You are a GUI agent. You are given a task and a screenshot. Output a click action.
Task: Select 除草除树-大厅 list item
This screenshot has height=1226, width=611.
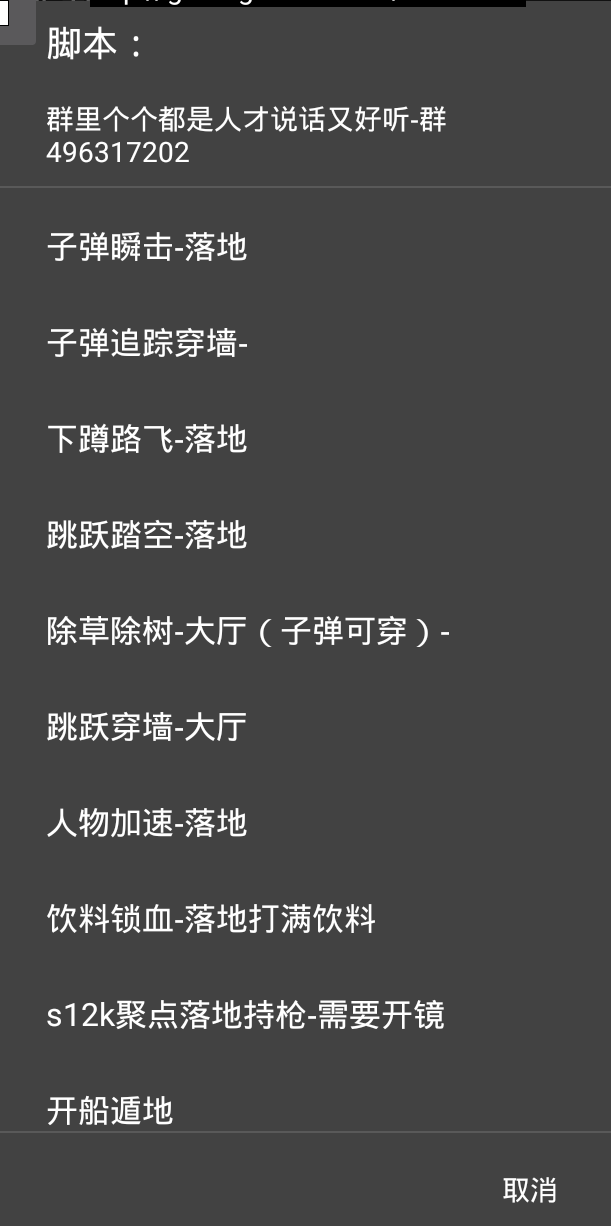[305, 631]
